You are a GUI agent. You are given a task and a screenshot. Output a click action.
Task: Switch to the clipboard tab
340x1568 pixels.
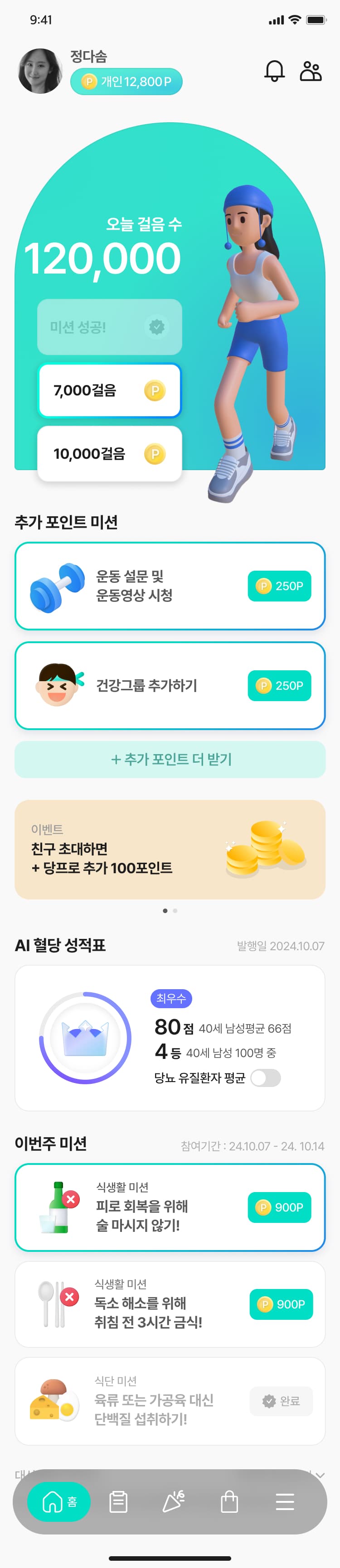pyautogui.click(x=118, y=1502)
